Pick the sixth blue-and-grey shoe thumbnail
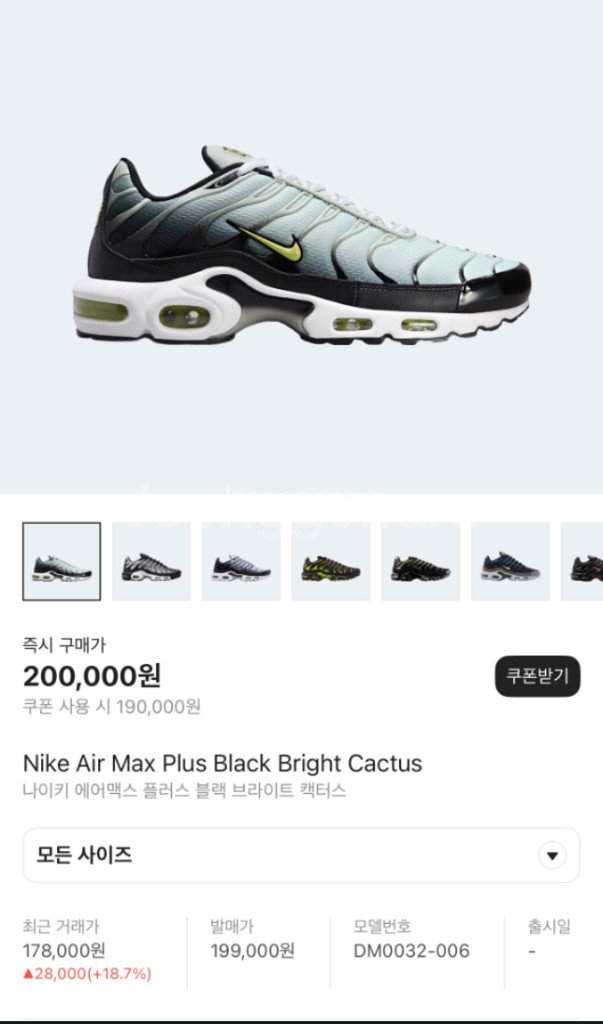This screenshot has height=1024, width=603. coord(510,562)
